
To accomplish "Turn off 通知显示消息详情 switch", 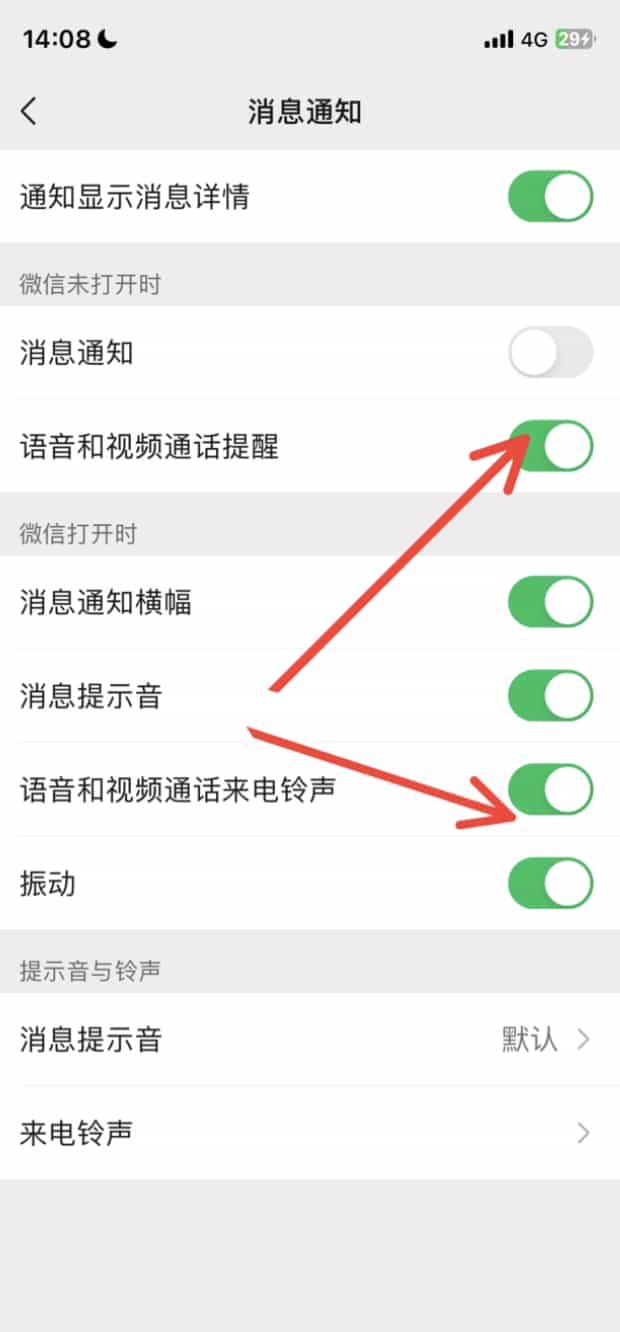I will 551,196.
